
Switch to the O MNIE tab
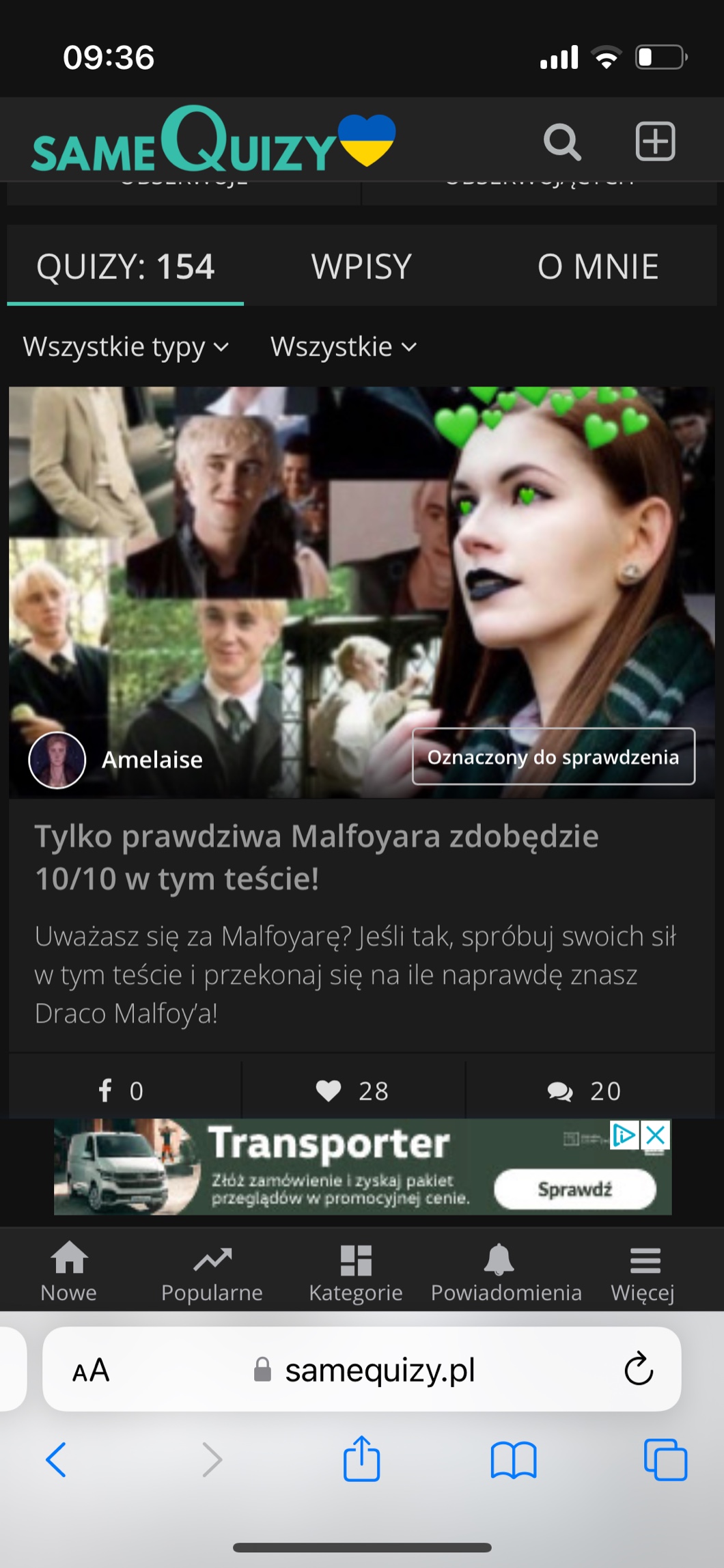point(598,266)
